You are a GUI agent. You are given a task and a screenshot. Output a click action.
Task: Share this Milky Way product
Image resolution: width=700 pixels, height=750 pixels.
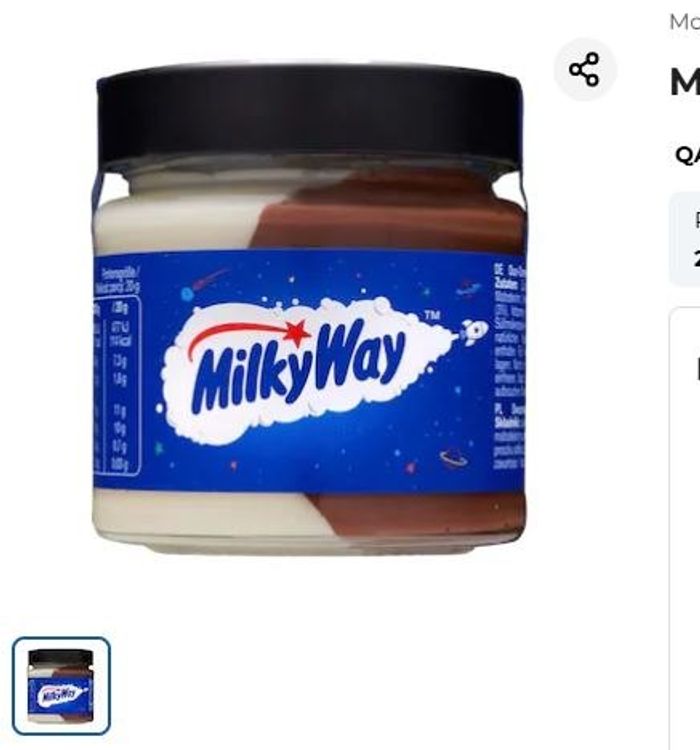pos(584,70)
